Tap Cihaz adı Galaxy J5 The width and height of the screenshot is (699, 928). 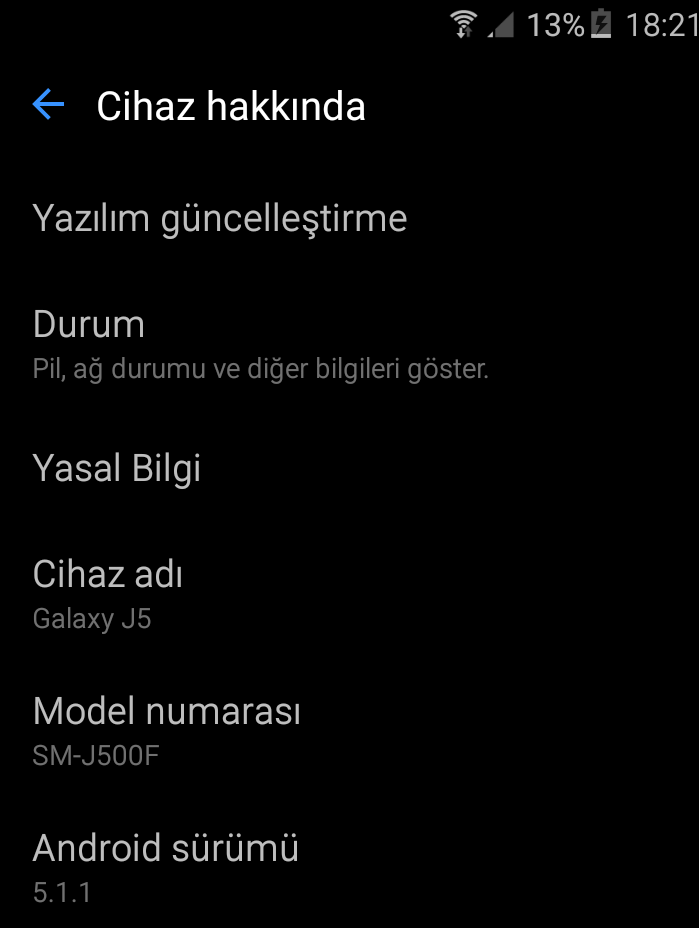[108, 594]
